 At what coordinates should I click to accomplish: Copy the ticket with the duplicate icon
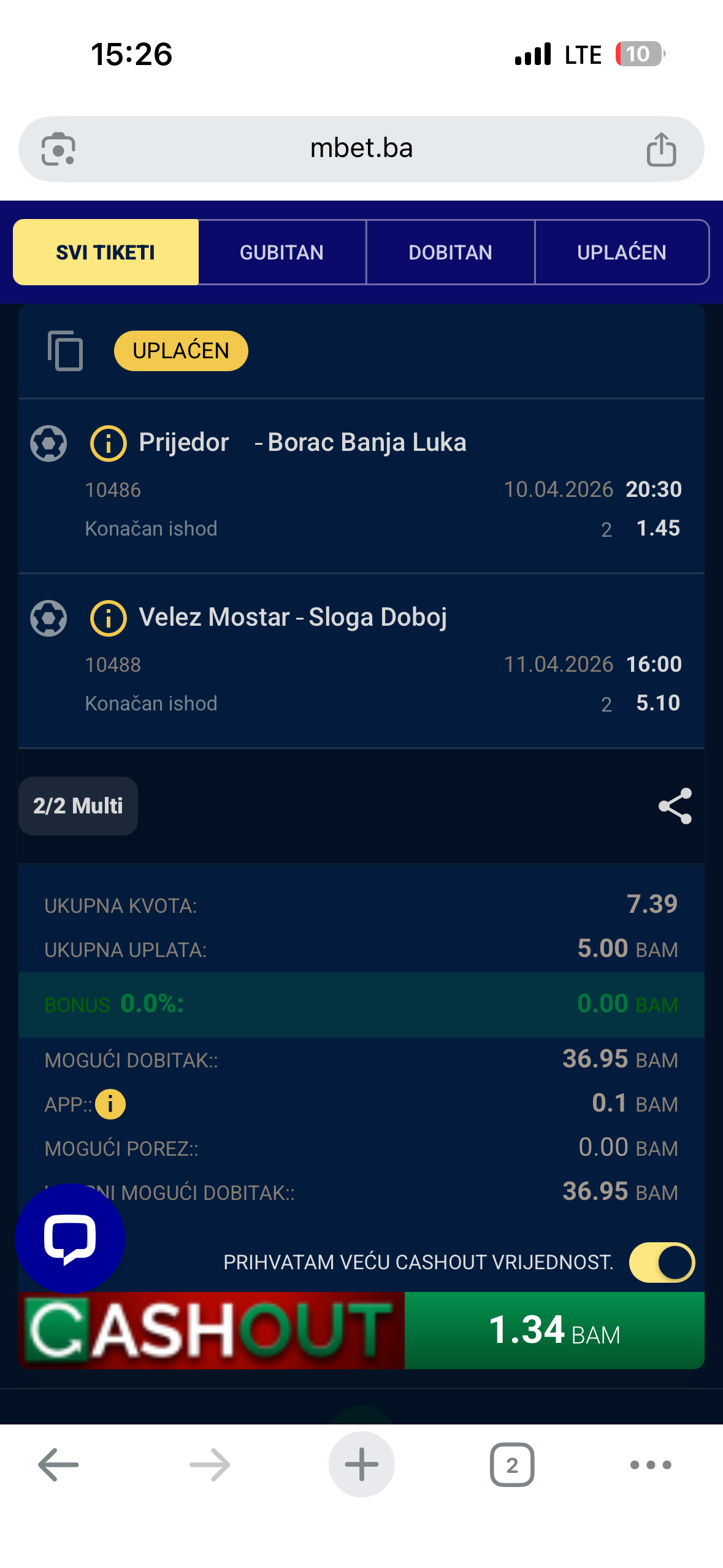(65, 351)
